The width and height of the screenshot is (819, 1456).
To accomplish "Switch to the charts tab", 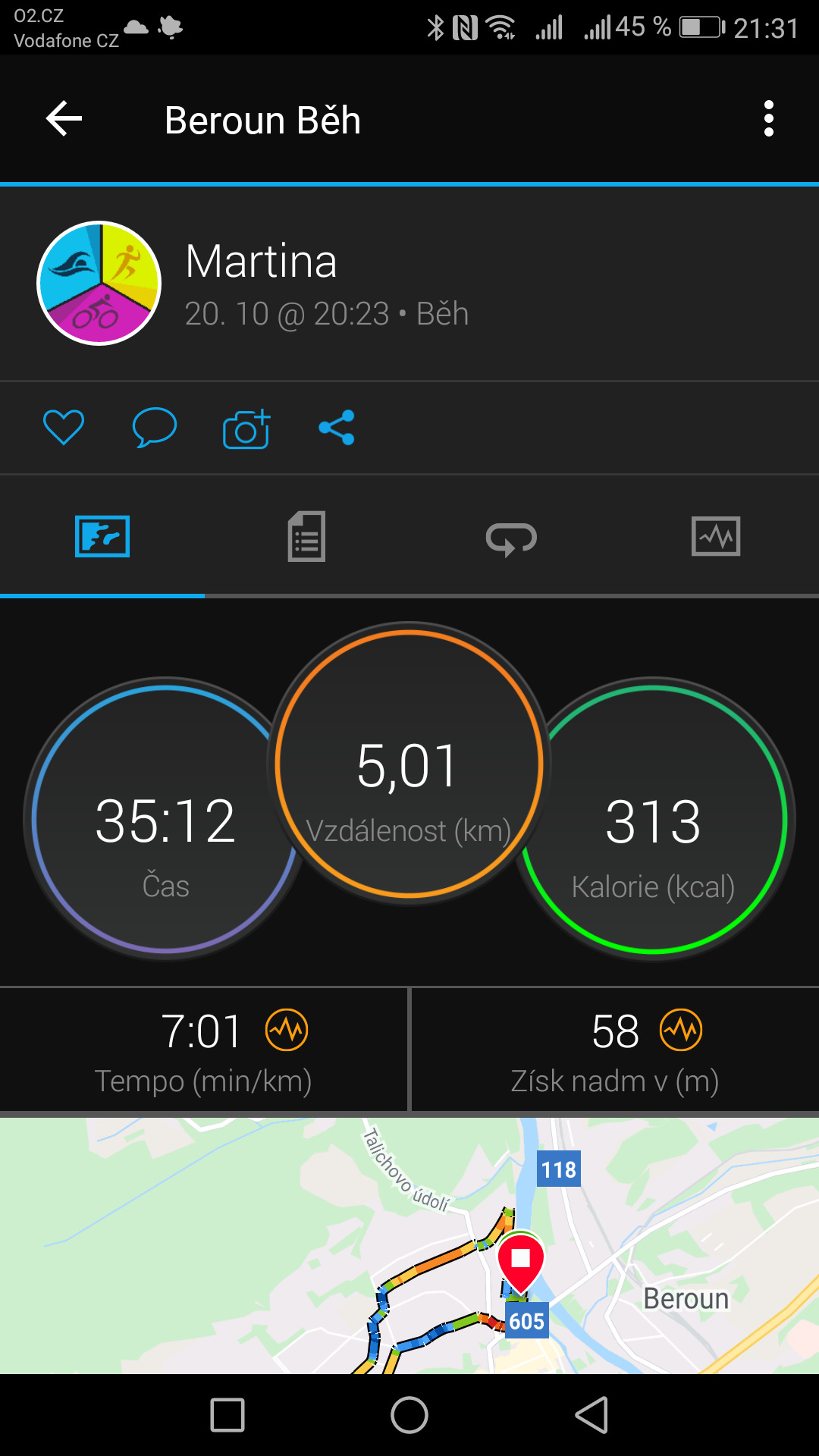I will pos(716,537).
